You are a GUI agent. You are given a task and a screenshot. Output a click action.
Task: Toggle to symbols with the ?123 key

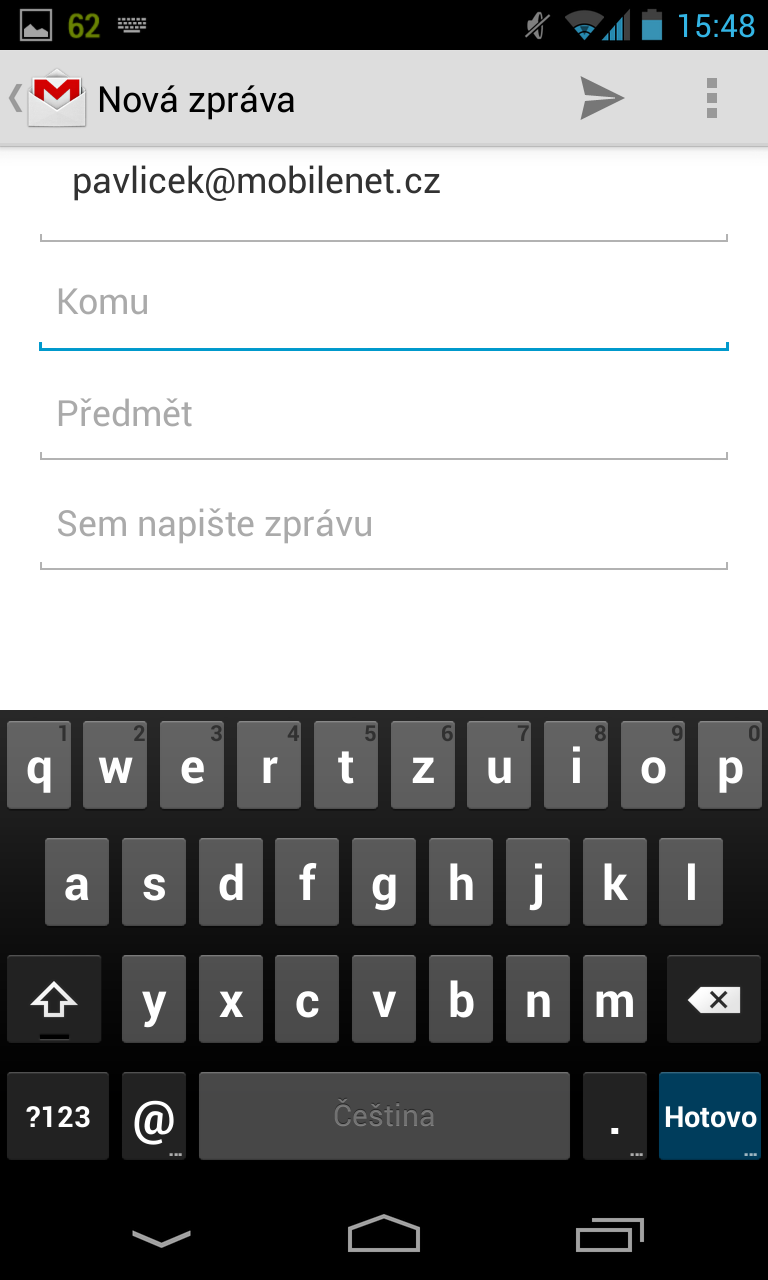(57, 1115)
